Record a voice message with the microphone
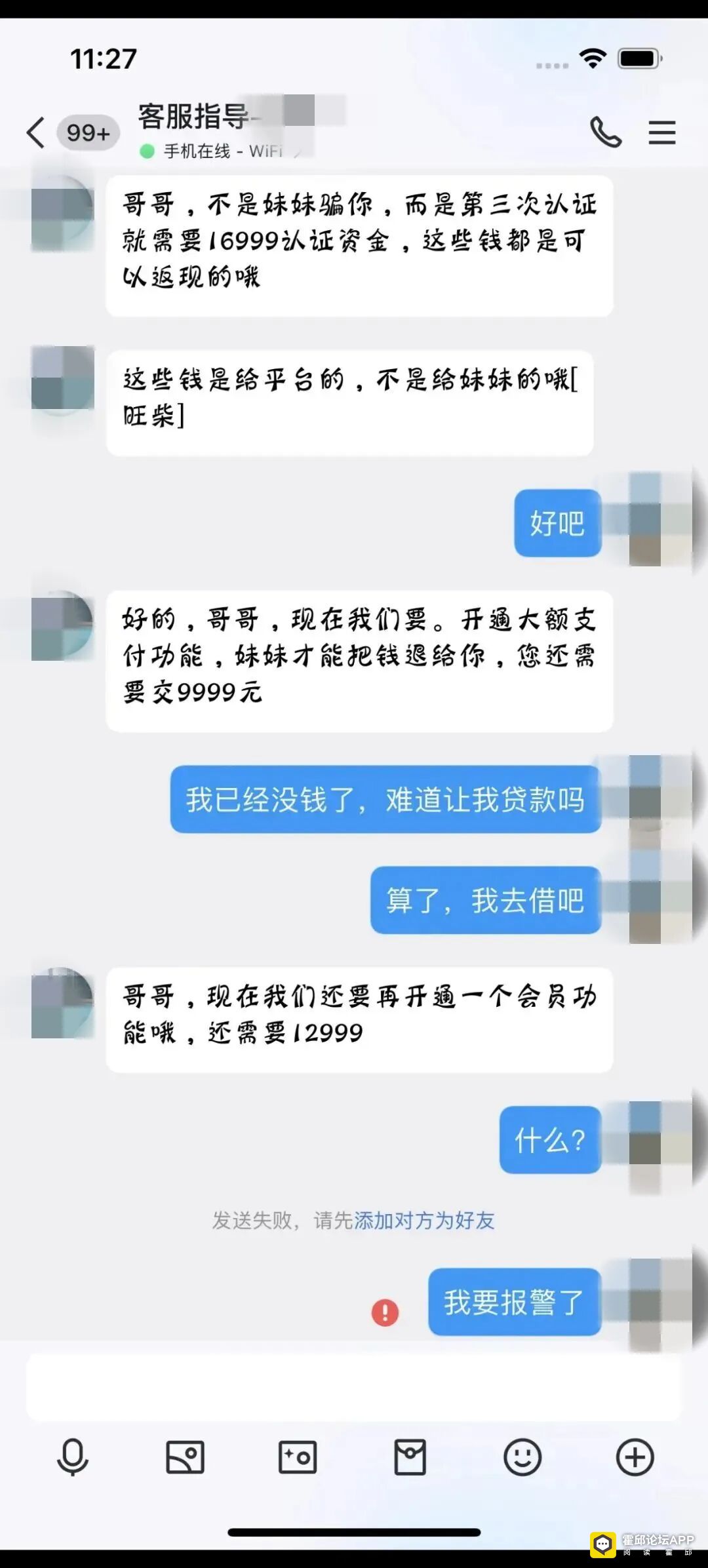 73,1457
